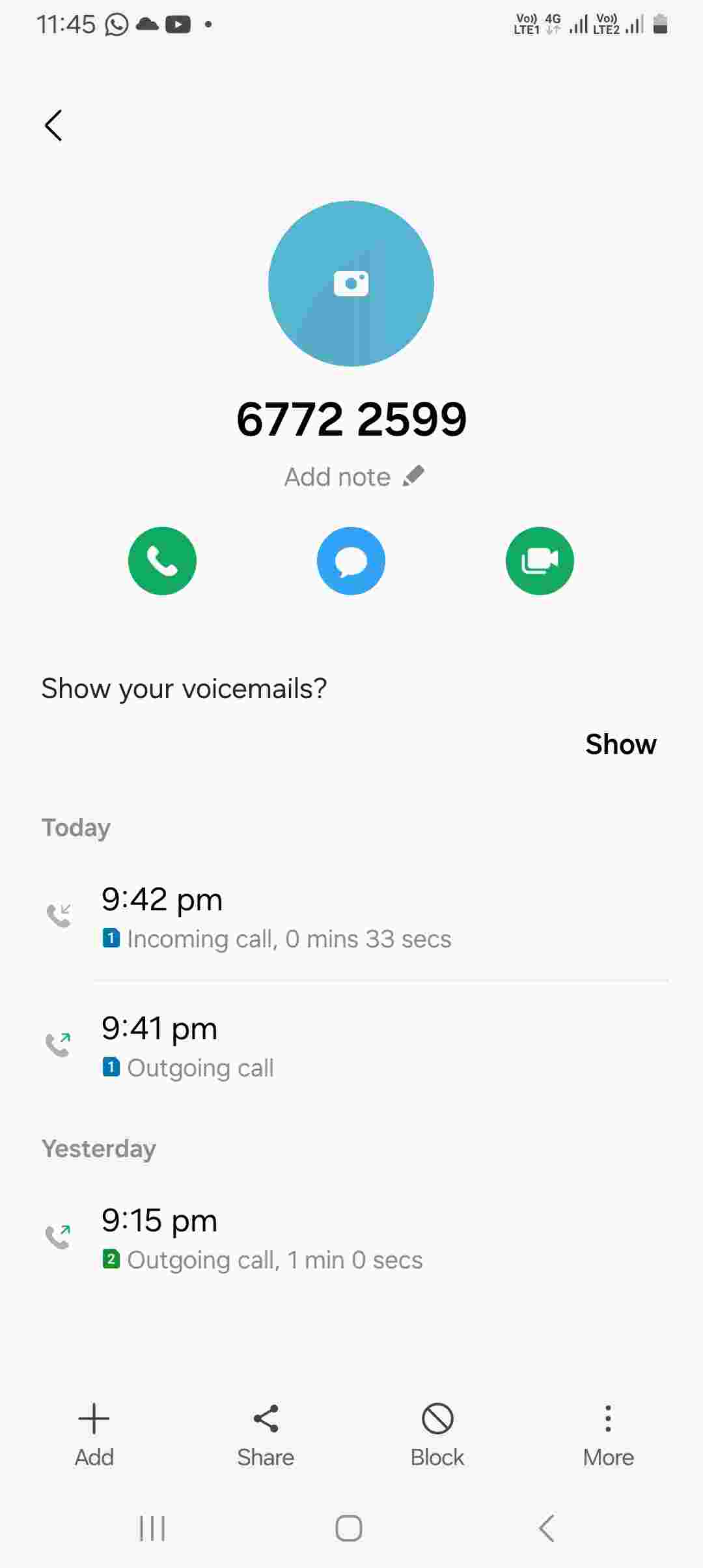This screenshot has height=1568, width=703.
Task: Open the recent apps view
Action: tap(152, 1528)
